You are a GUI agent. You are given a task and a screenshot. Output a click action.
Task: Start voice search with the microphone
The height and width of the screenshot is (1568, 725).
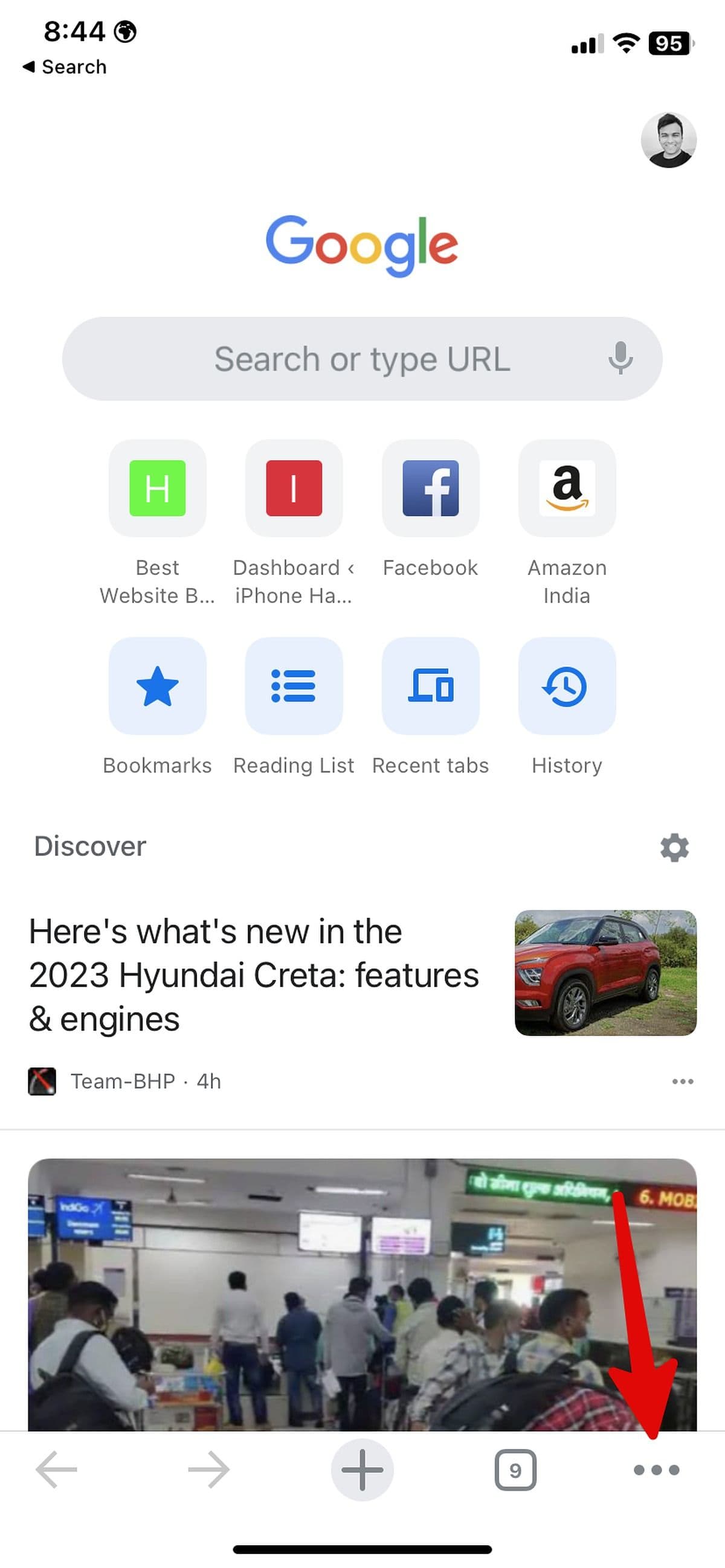click(620, 358)
